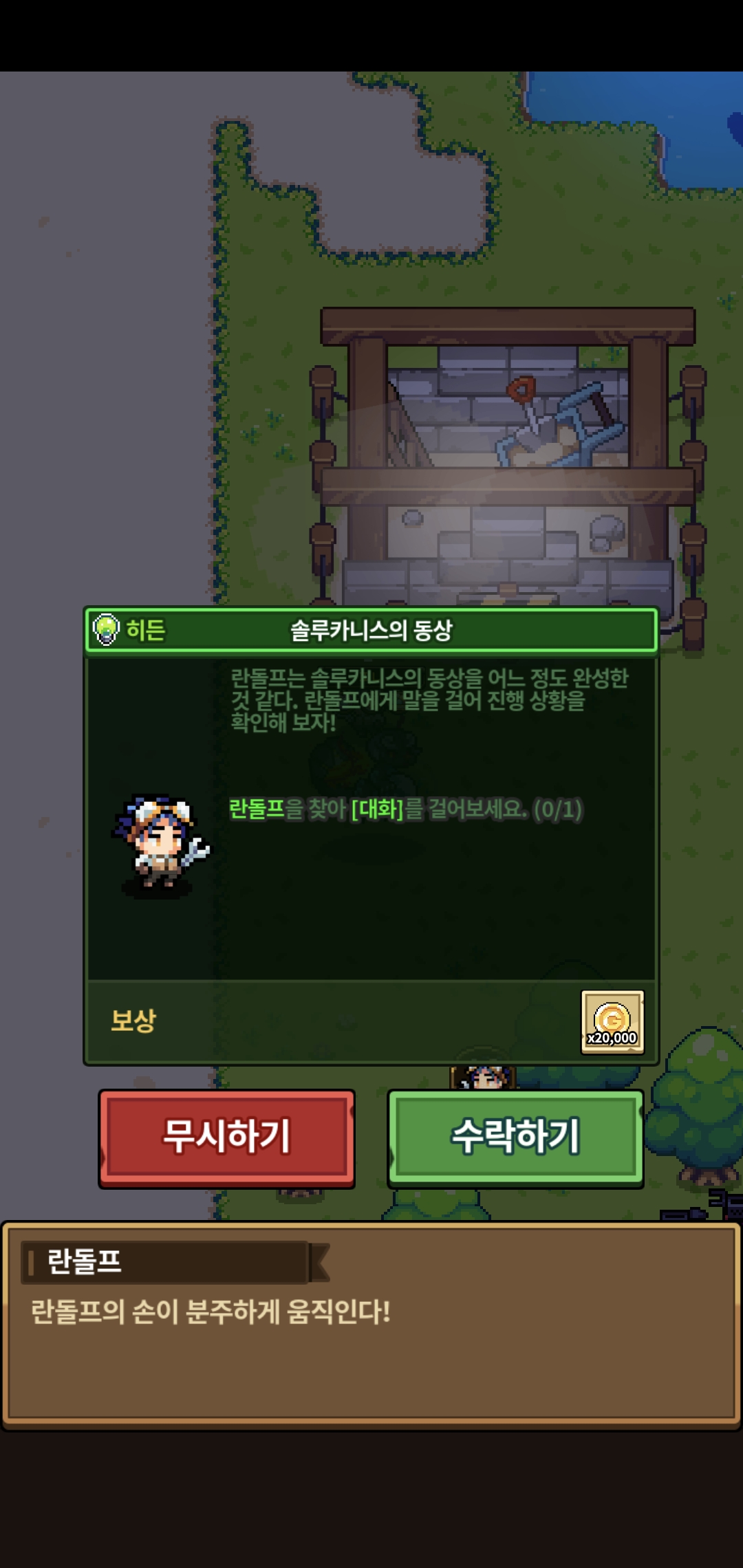Screen dimensions: 743x1568
Task: Decline the quest with 무시하기
Action: pos(226,1138)
